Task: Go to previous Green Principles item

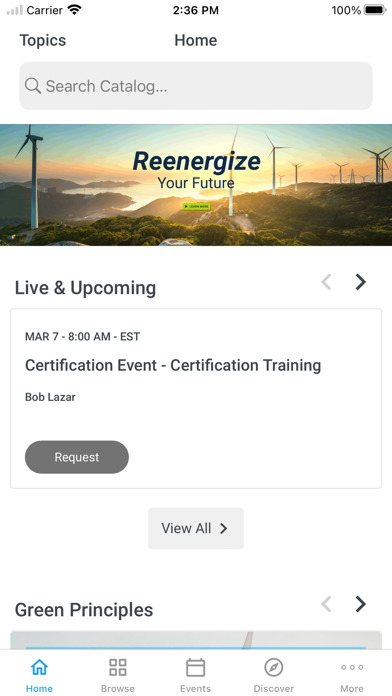Action: [x=326, y=604]
